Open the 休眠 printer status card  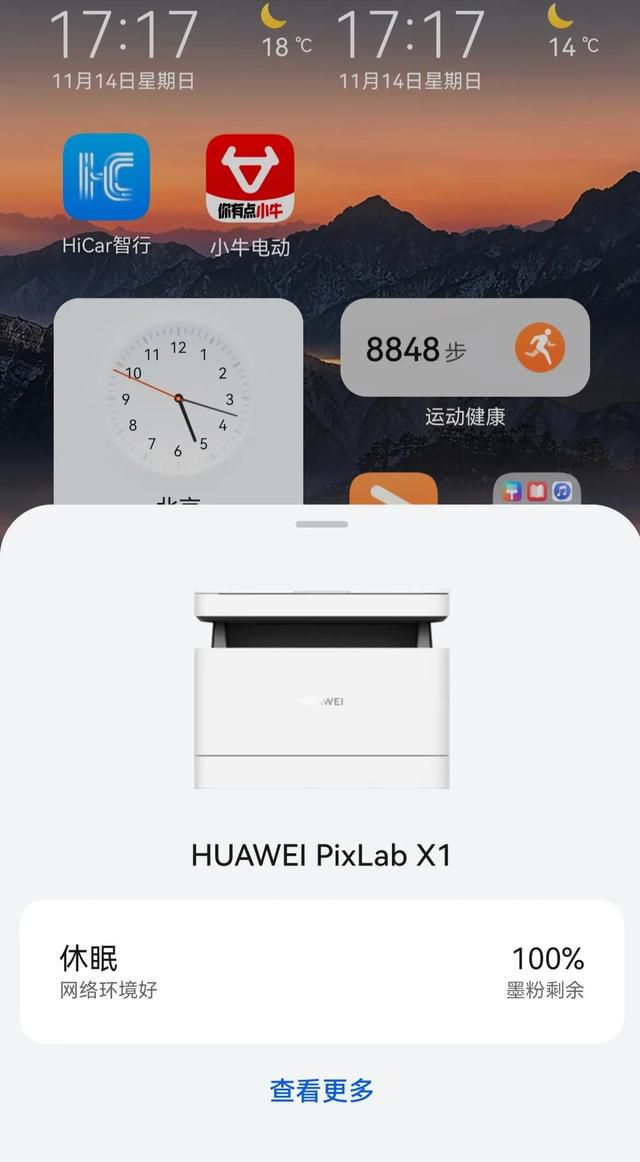(x=321, y=972)
